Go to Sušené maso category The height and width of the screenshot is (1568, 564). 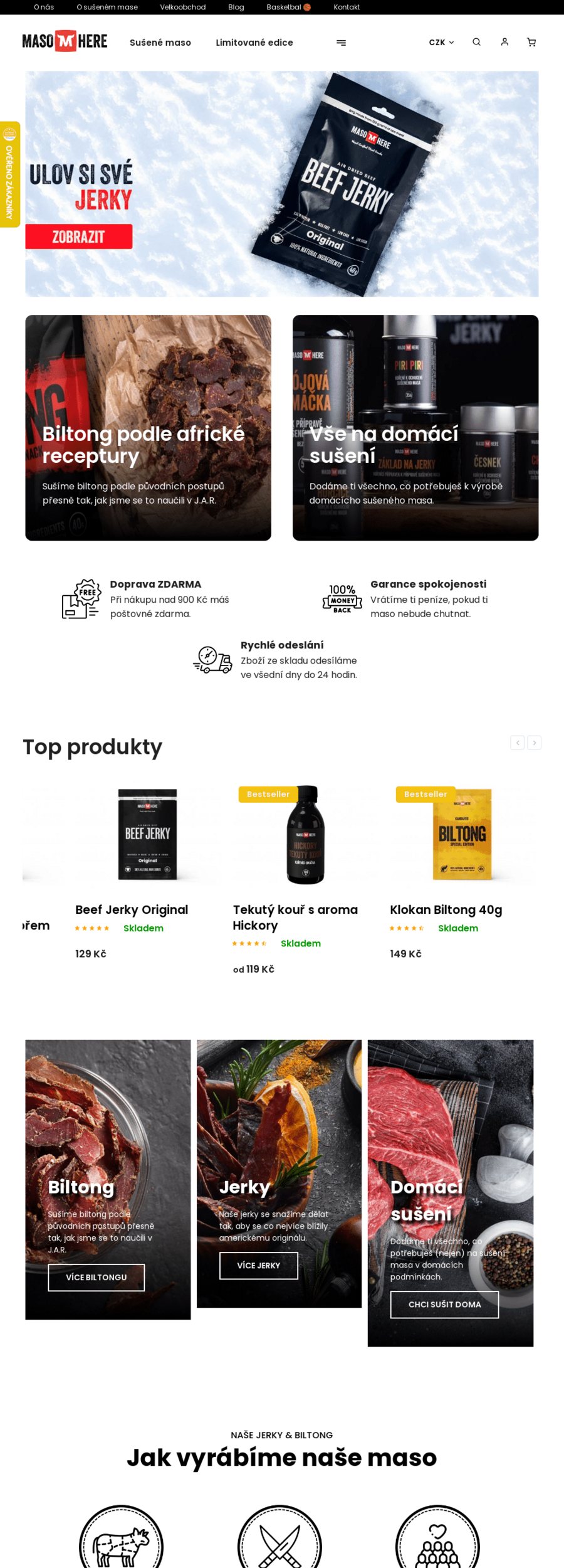[x=160, y=43]
